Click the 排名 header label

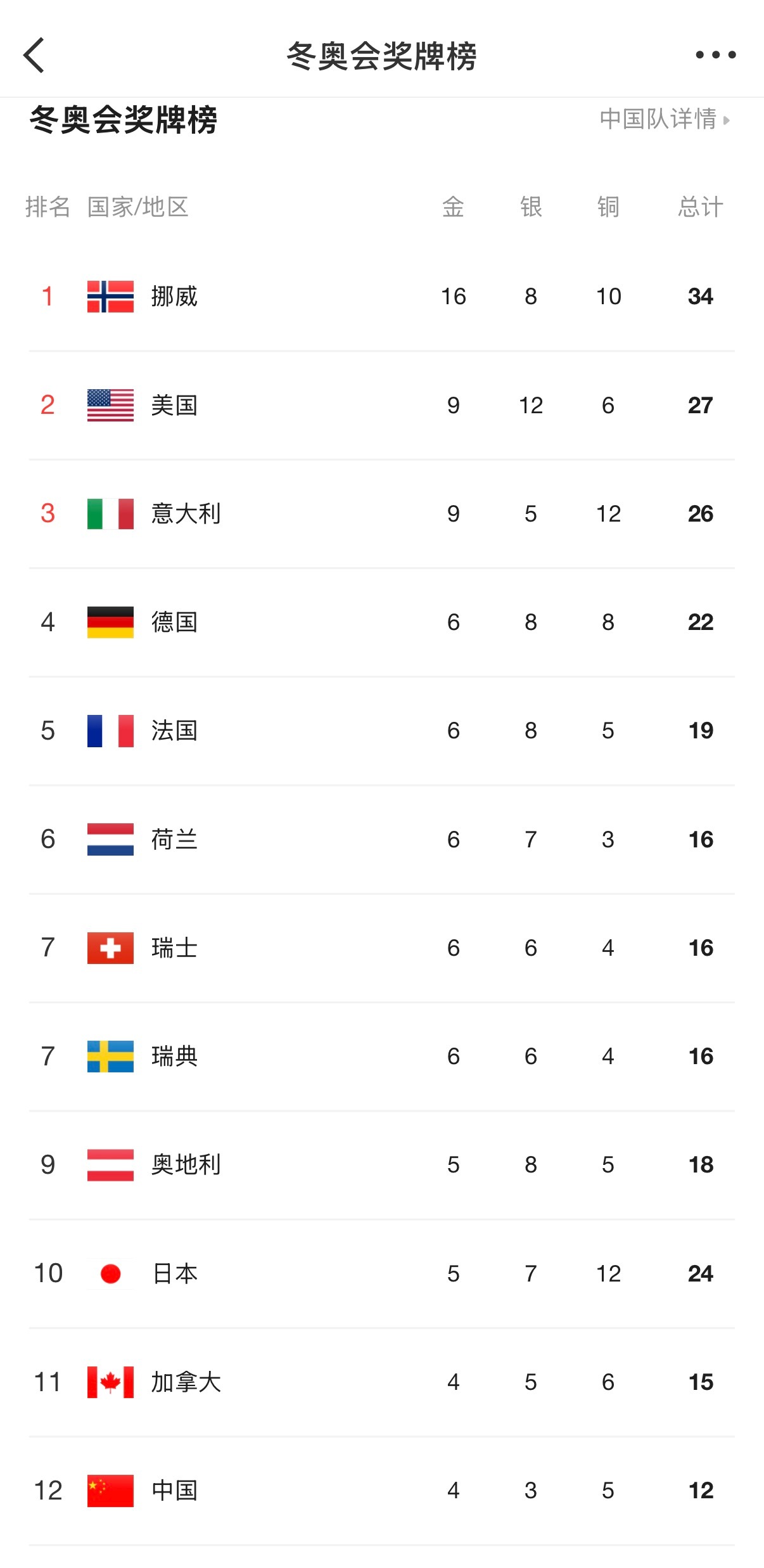pyautogui.click(x=48, y=206)
